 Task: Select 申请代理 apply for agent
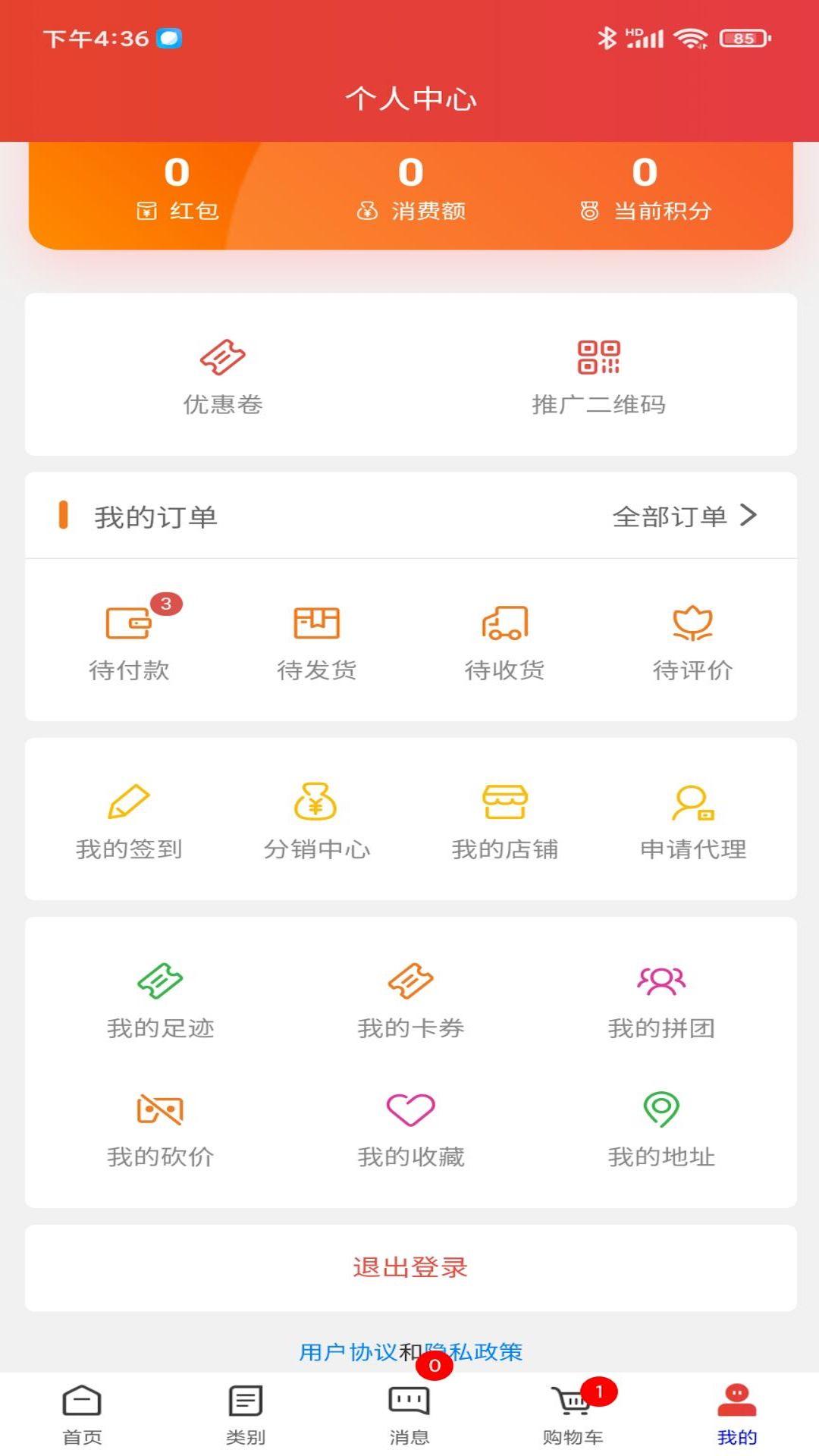tap(693, 820)
